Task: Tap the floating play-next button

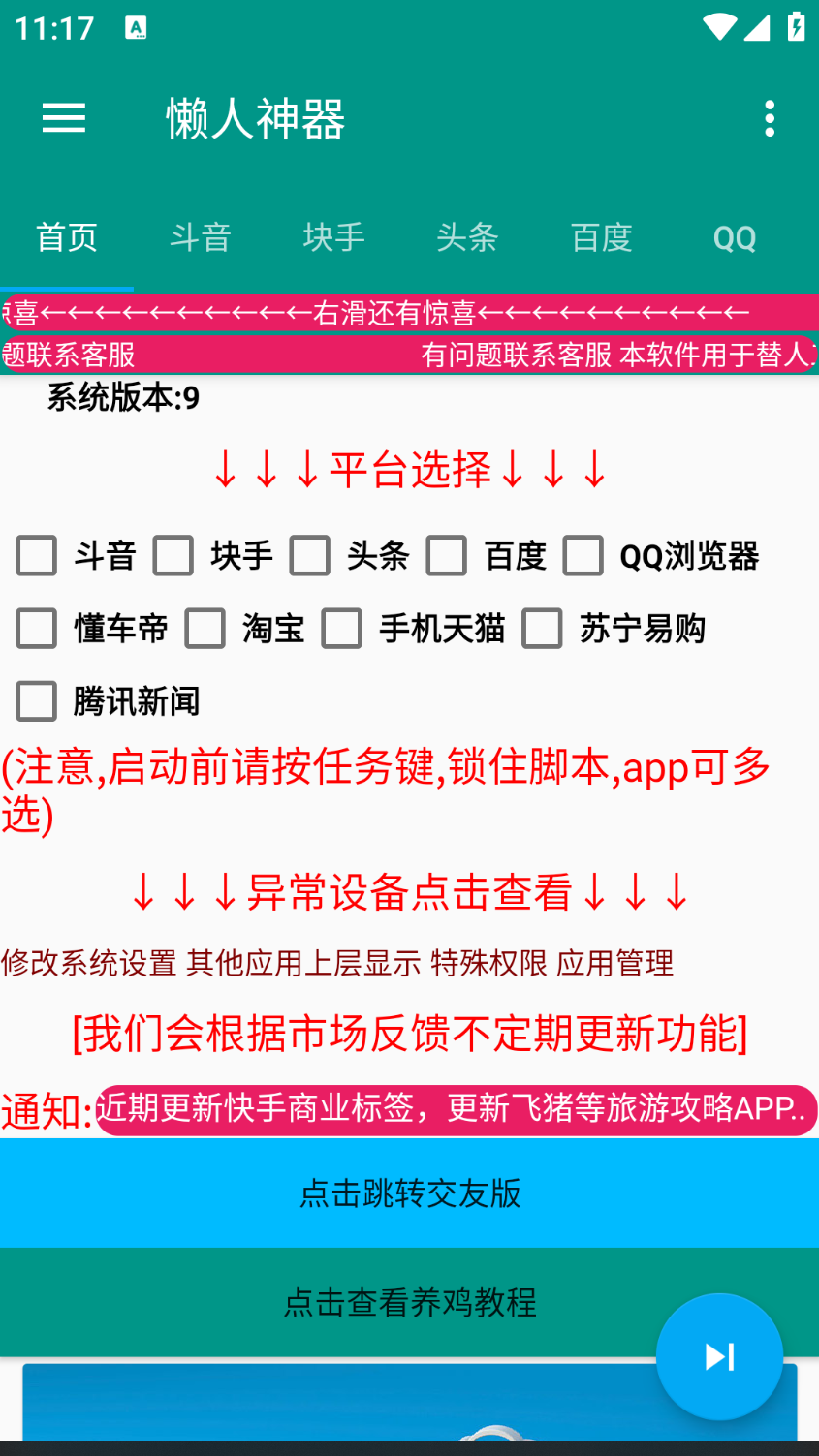Action: (719, 1356)
